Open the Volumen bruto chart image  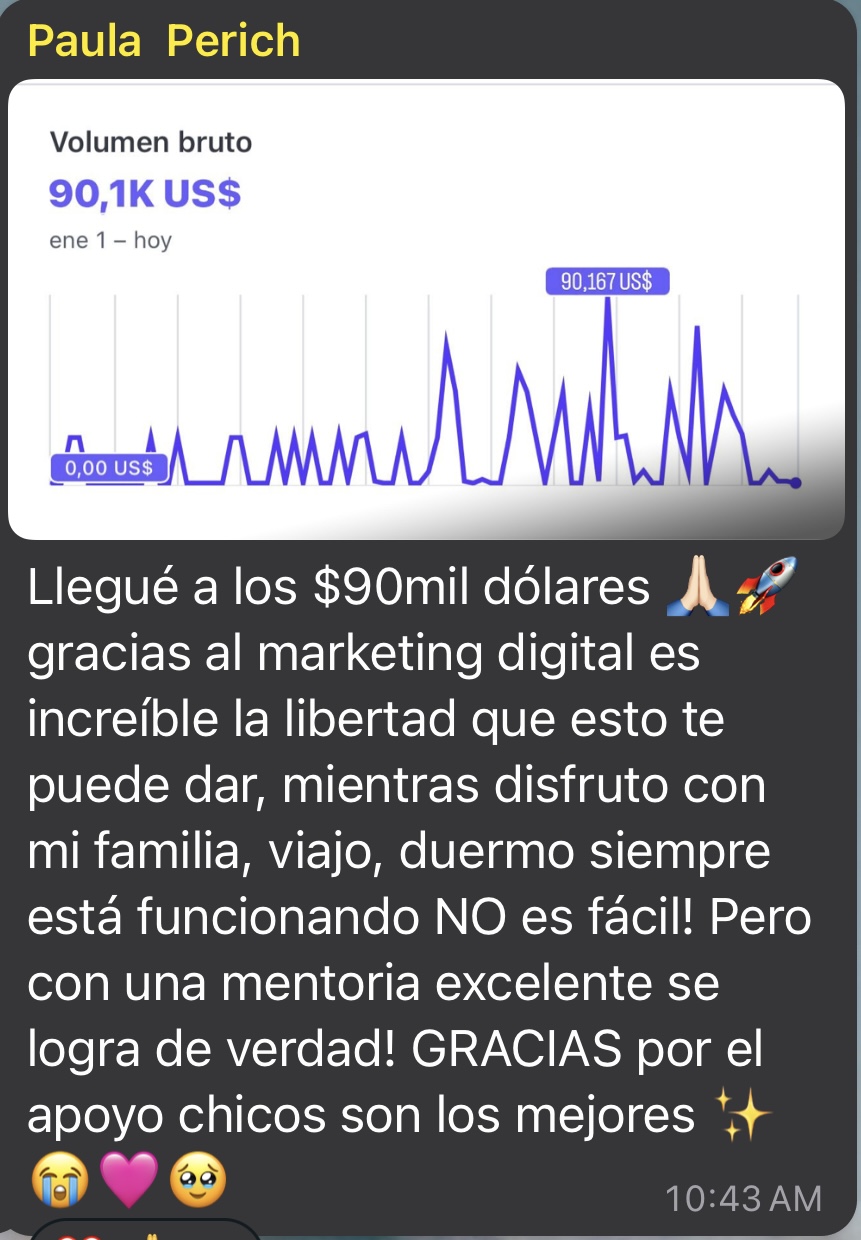[426, 310]
